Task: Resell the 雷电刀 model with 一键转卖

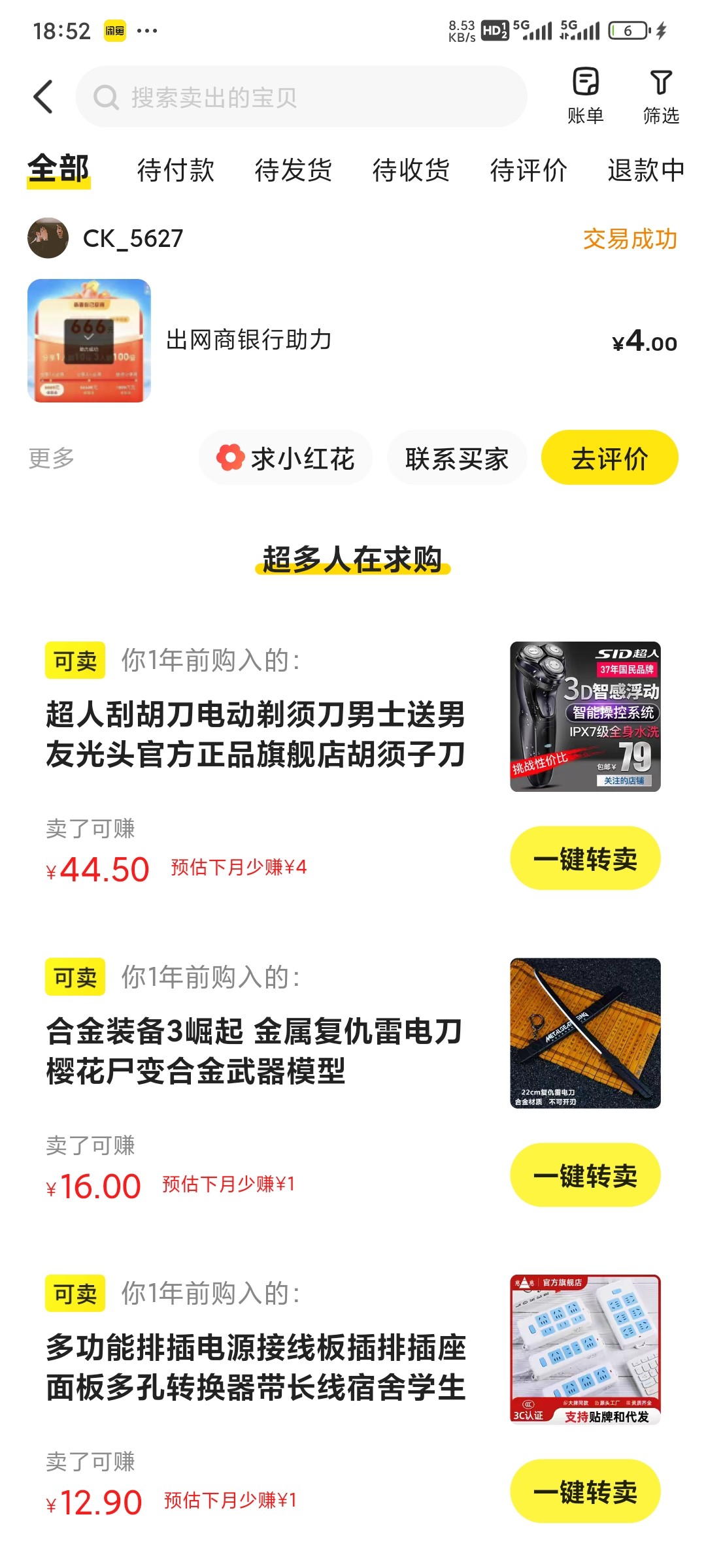Action: 585,1175
